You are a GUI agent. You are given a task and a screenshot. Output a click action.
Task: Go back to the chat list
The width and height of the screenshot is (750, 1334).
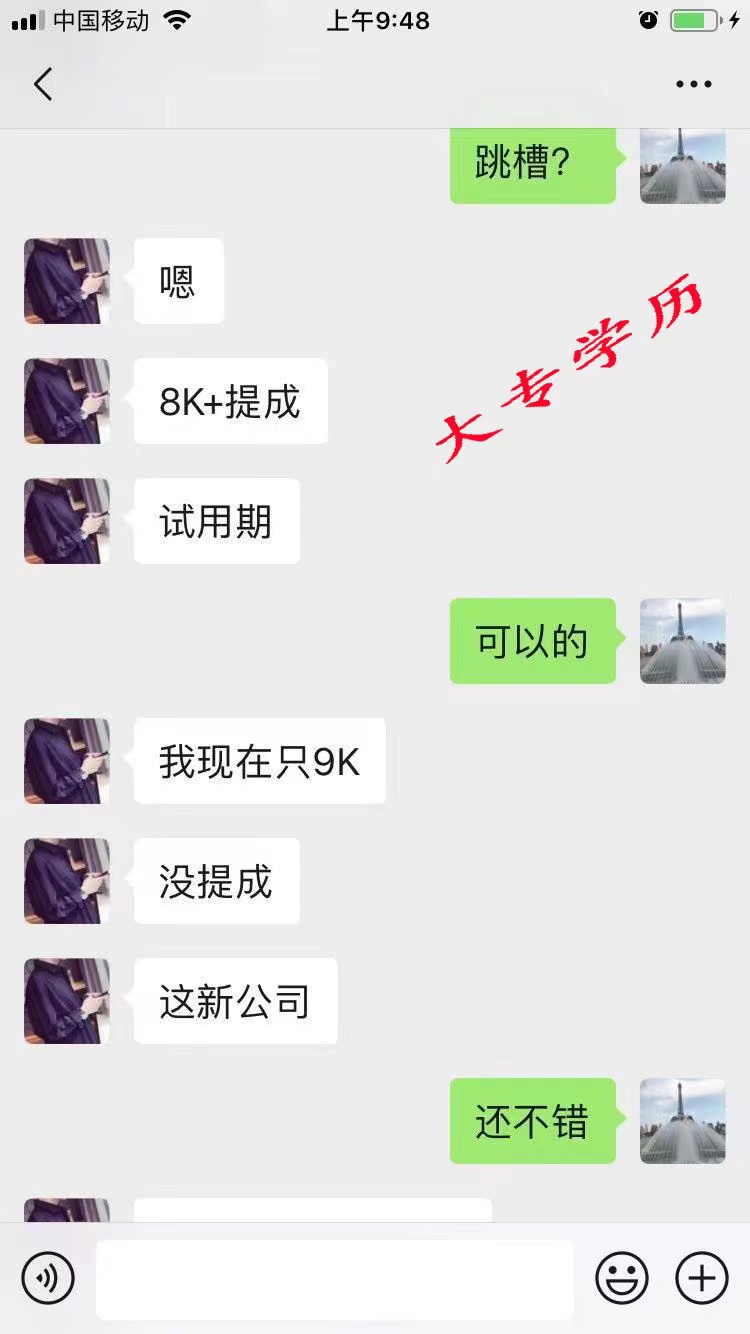point(43,85)
